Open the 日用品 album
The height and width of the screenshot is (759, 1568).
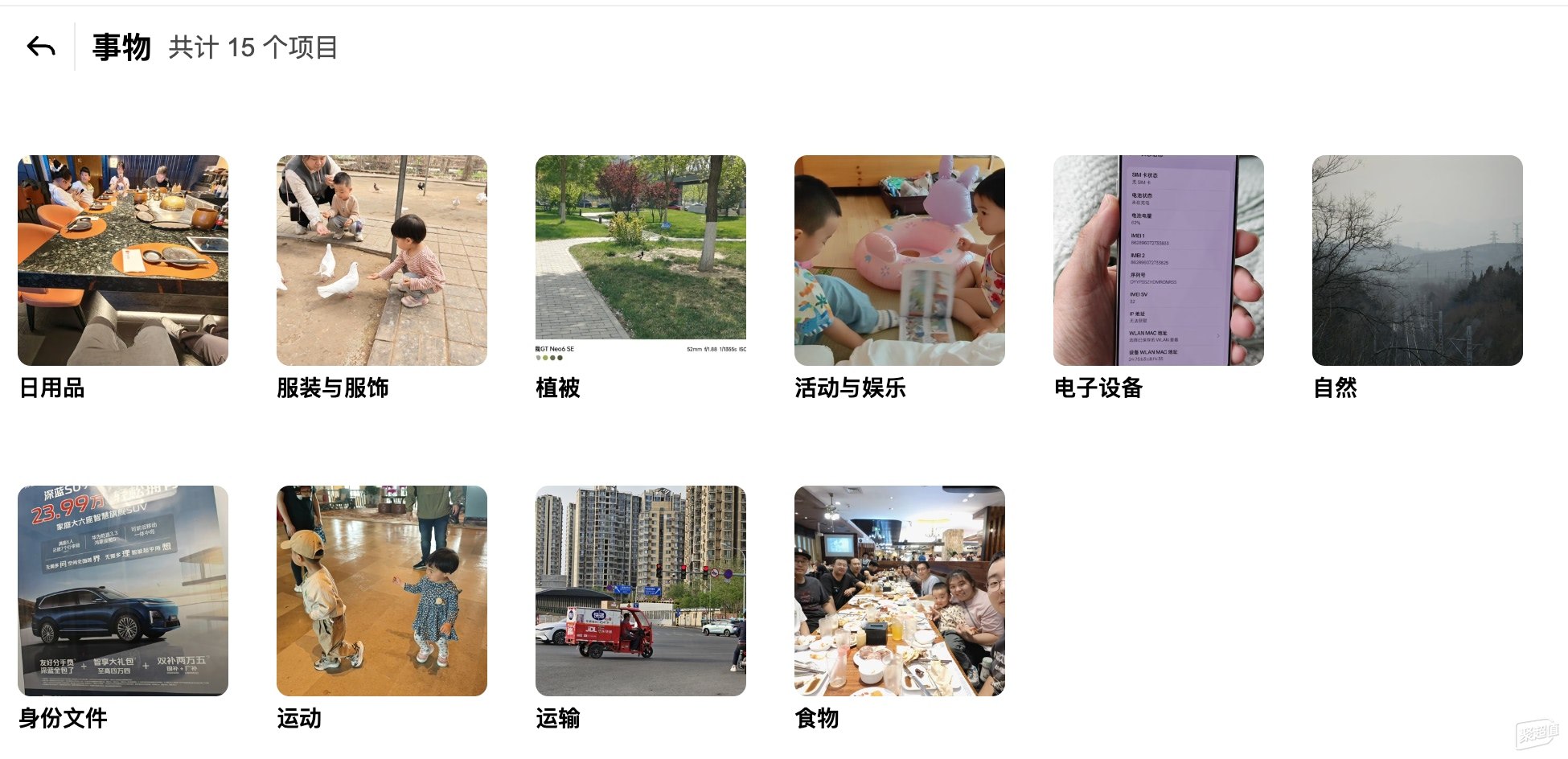point(123,261)
